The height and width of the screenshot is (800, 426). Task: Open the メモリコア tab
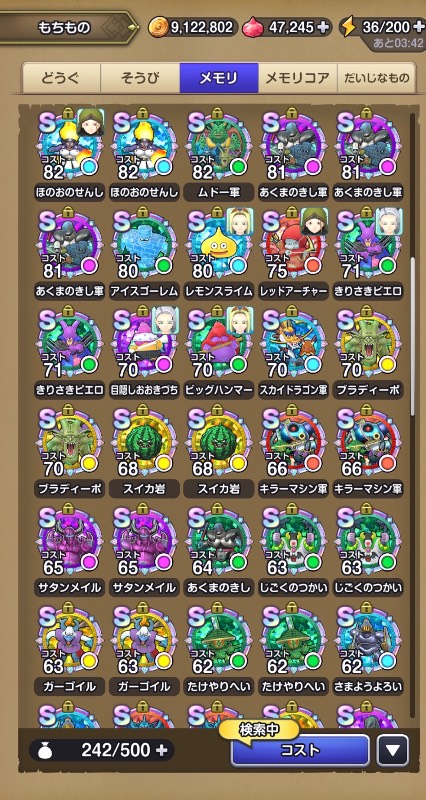point(297,78)
